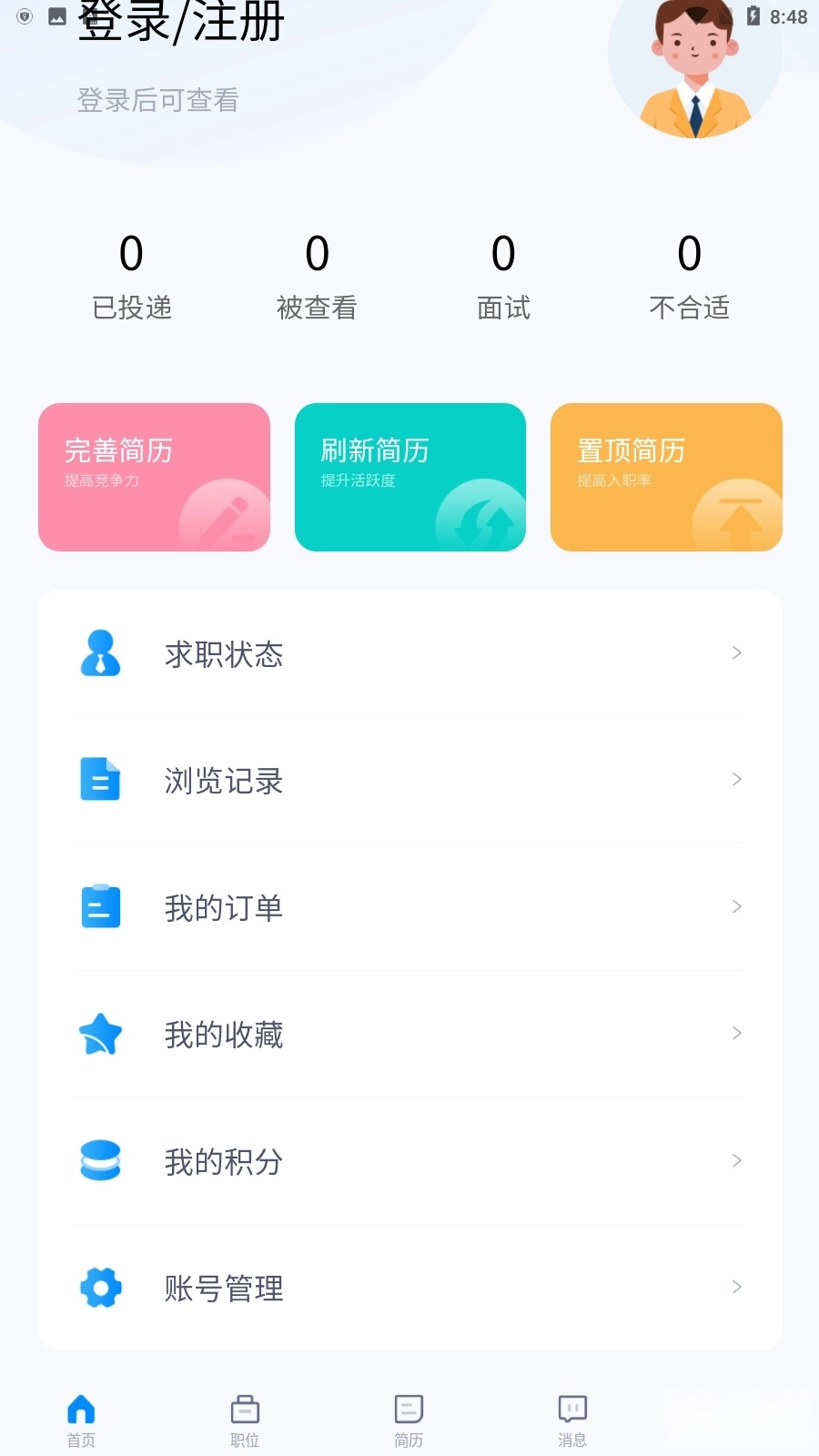Tap the 登录/注册 button
This screenshot has height=1456, width=819.
coord(180,25)
